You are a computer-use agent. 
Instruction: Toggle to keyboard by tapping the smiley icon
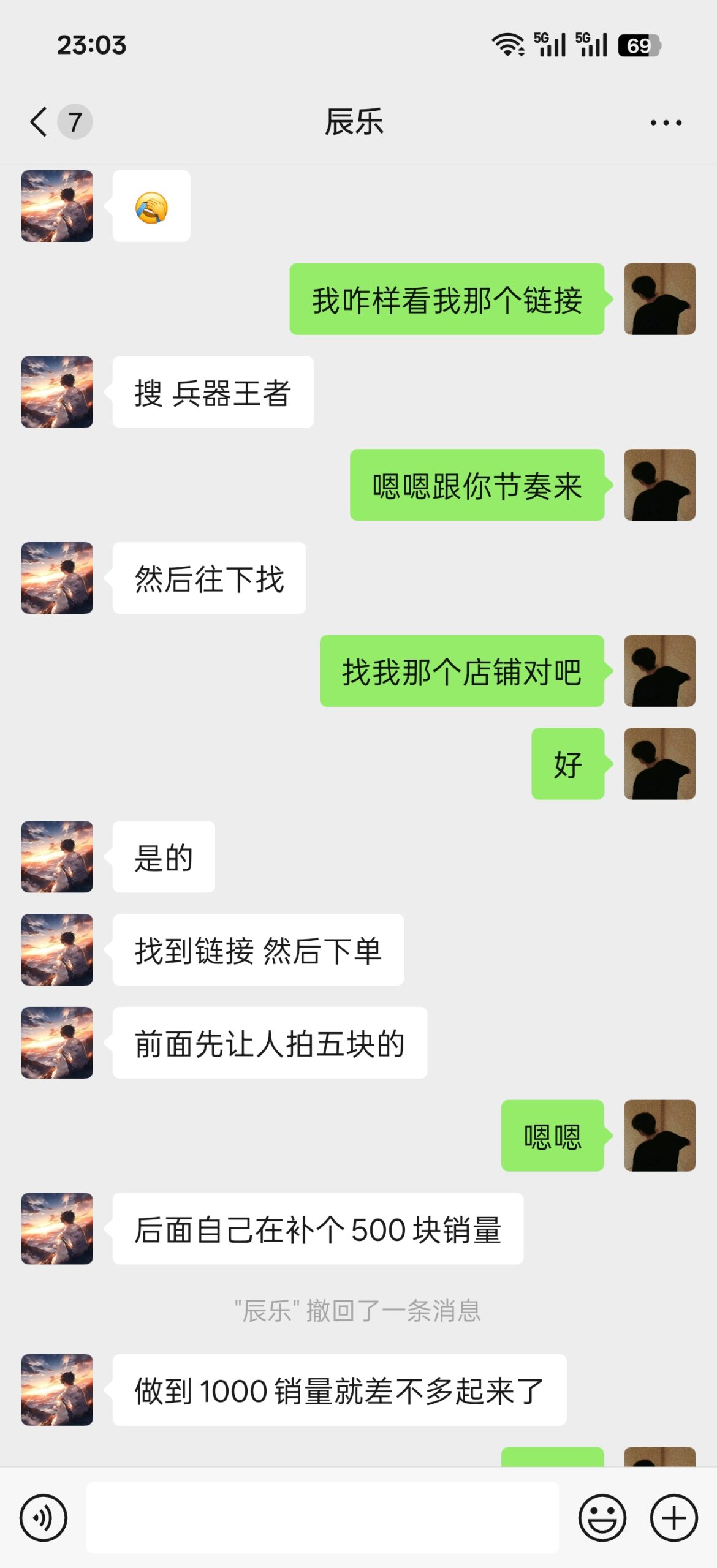[603, 1517]
